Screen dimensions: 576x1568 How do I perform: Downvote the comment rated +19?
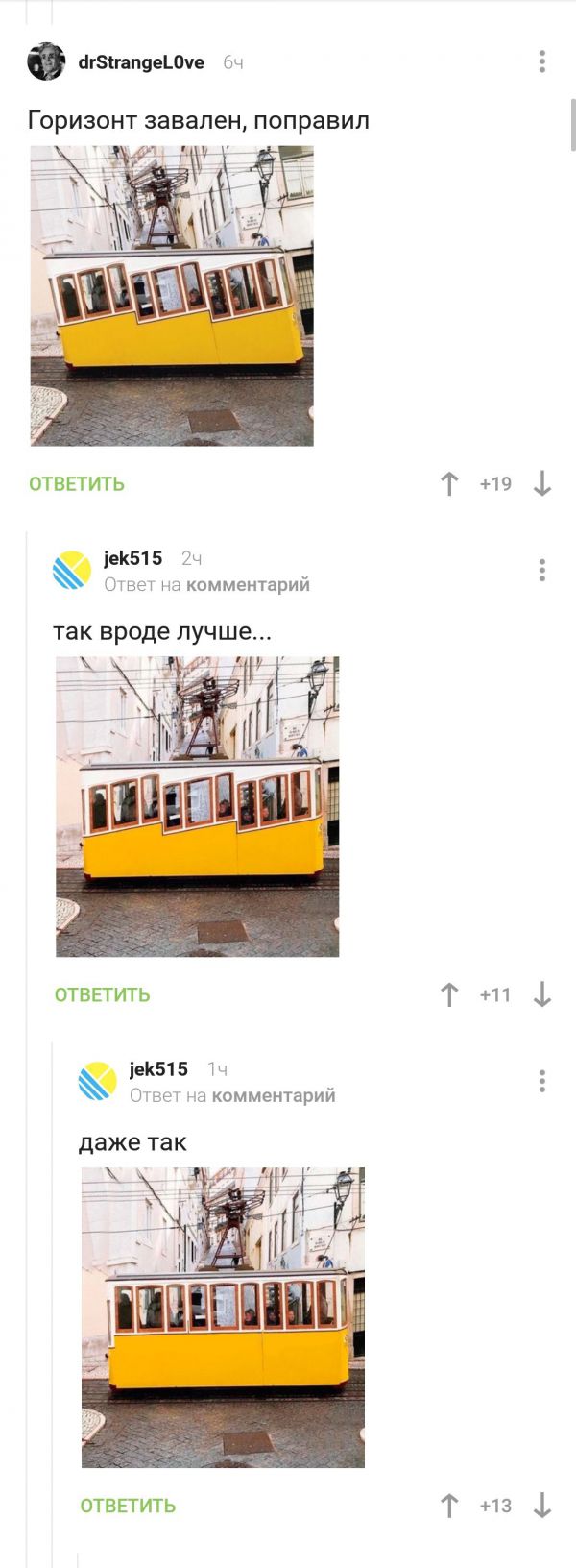pos(542,484)
